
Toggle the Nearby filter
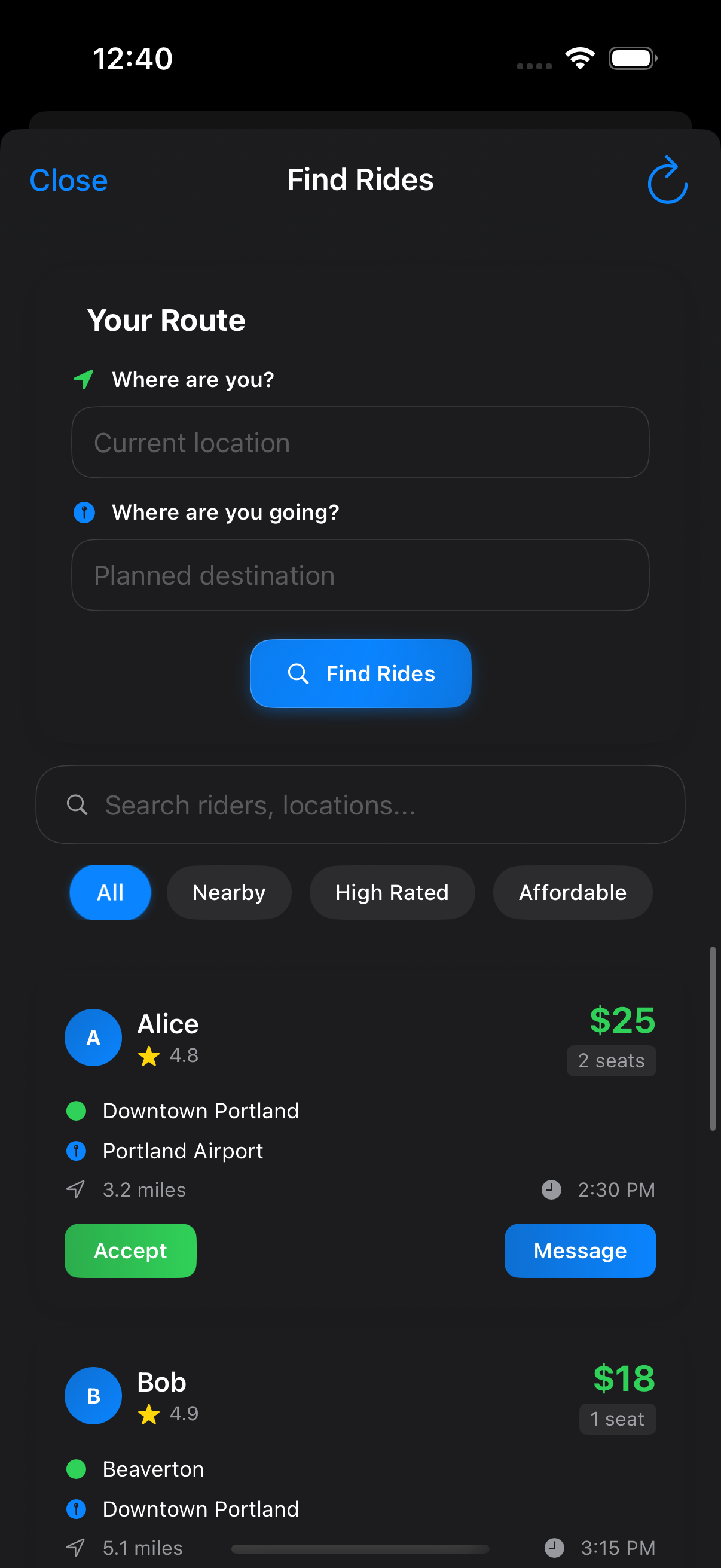[x=229, y=892]
